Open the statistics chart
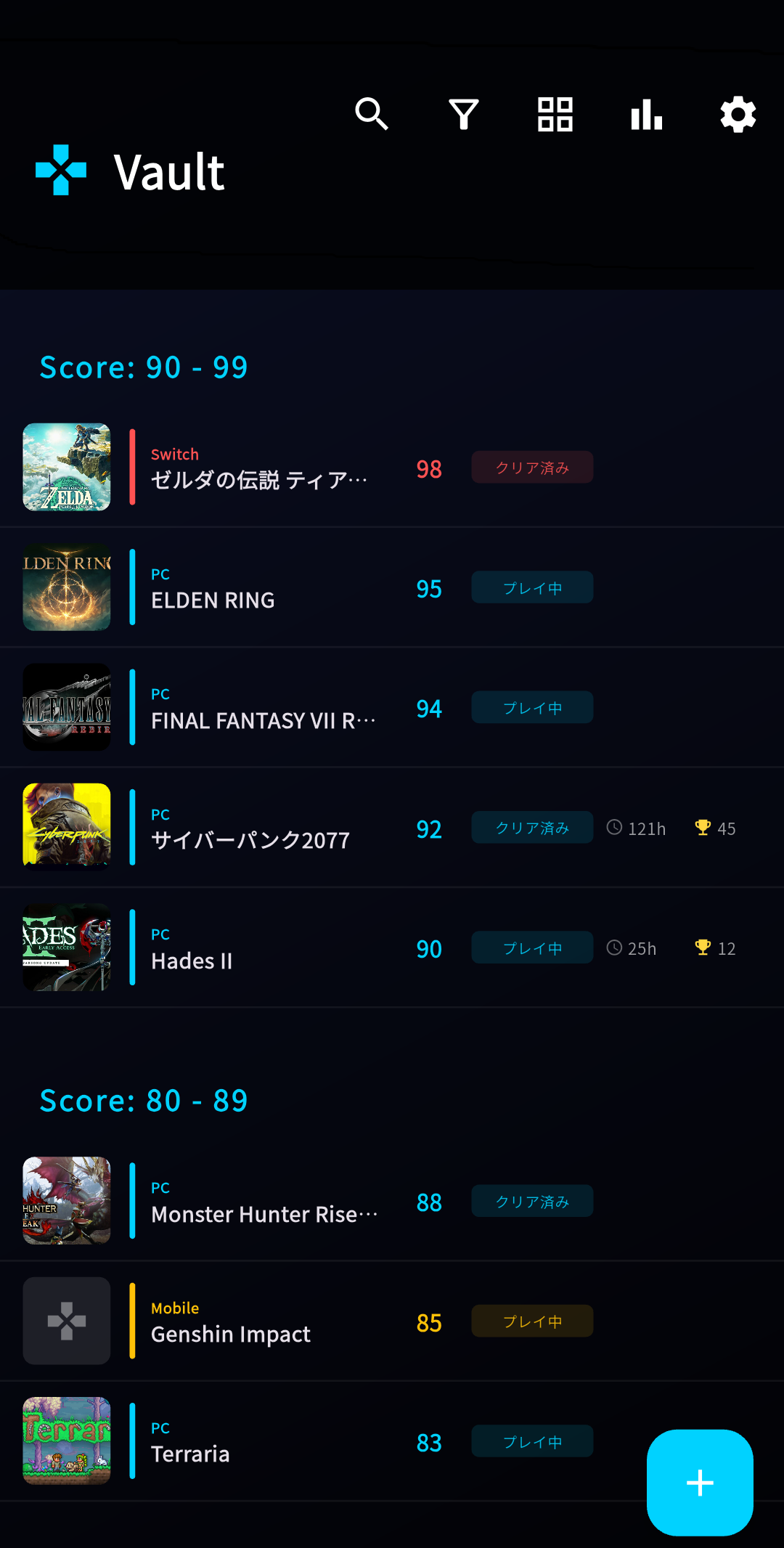Viewport: 784px width, 1548px height. [x=647, y=114]
